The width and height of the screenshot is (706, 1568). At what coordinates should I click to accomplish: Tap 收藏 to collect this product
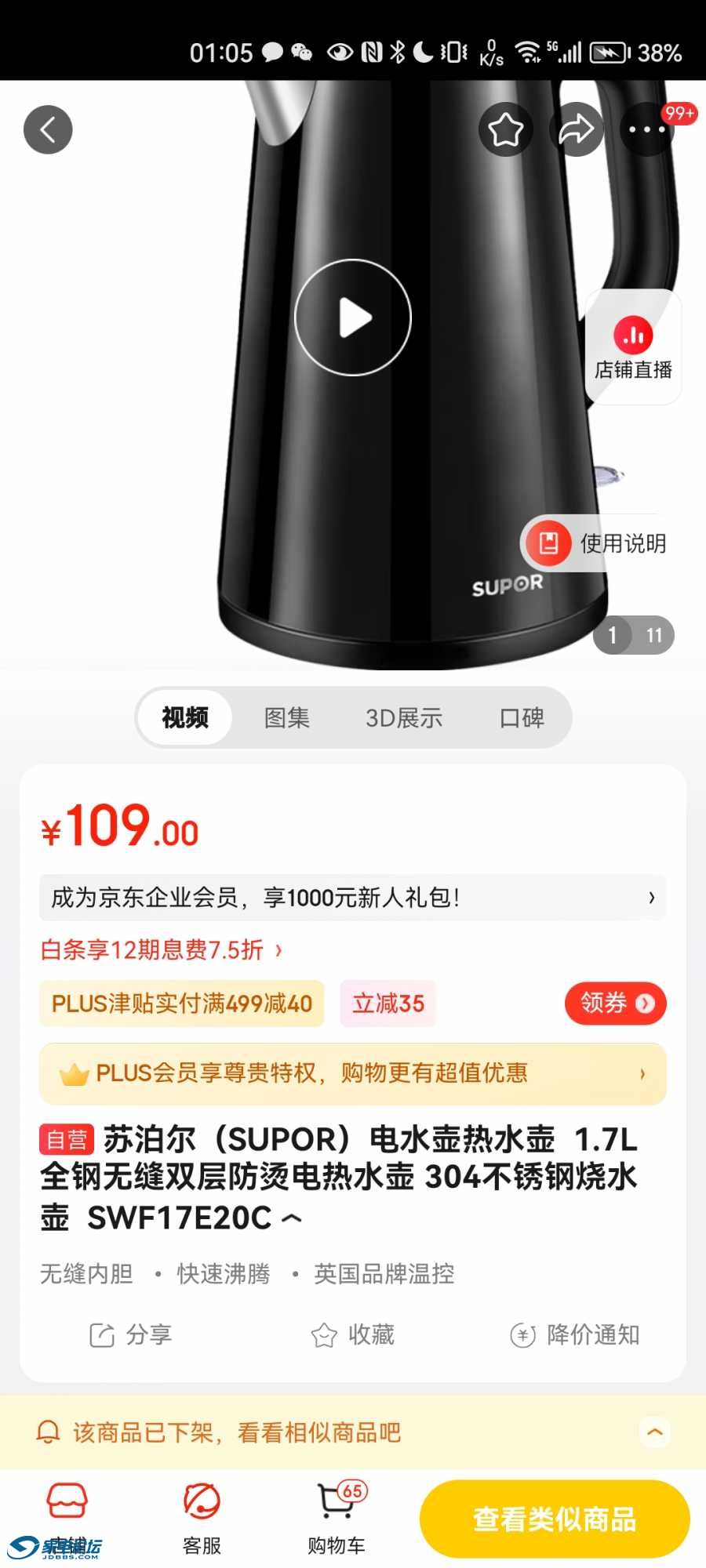(353, 1335)
